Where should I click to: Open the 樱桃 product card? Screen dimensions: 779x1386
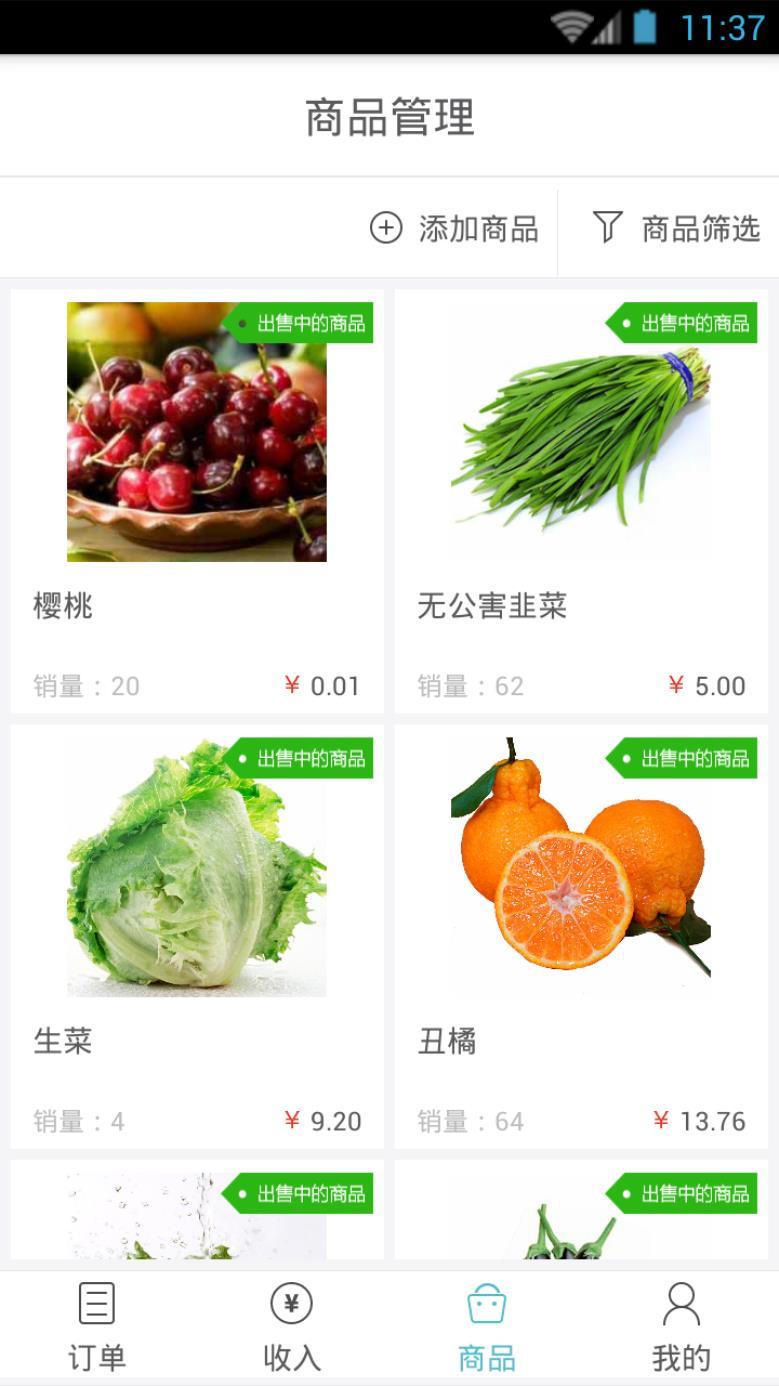pyautogui.click(x=197, y=500)
